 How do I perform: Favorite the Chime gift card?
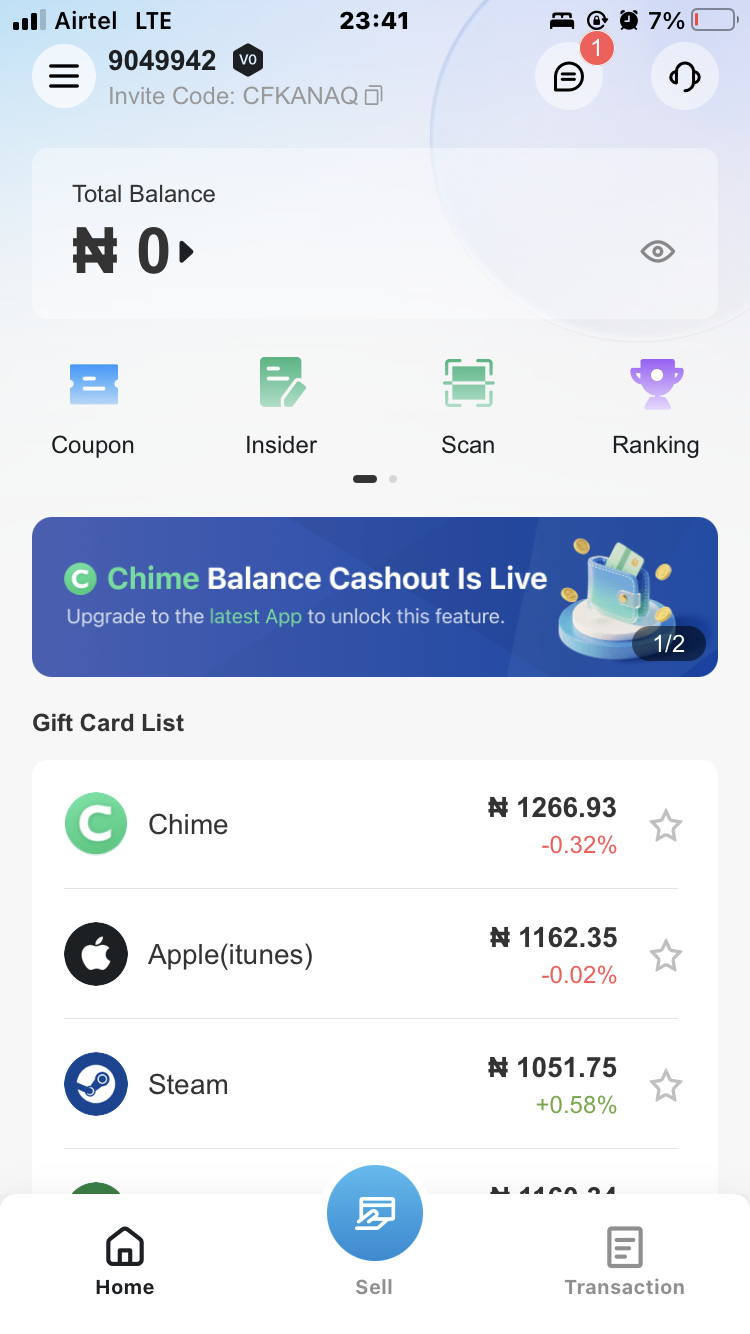click(x=666, y=826)
